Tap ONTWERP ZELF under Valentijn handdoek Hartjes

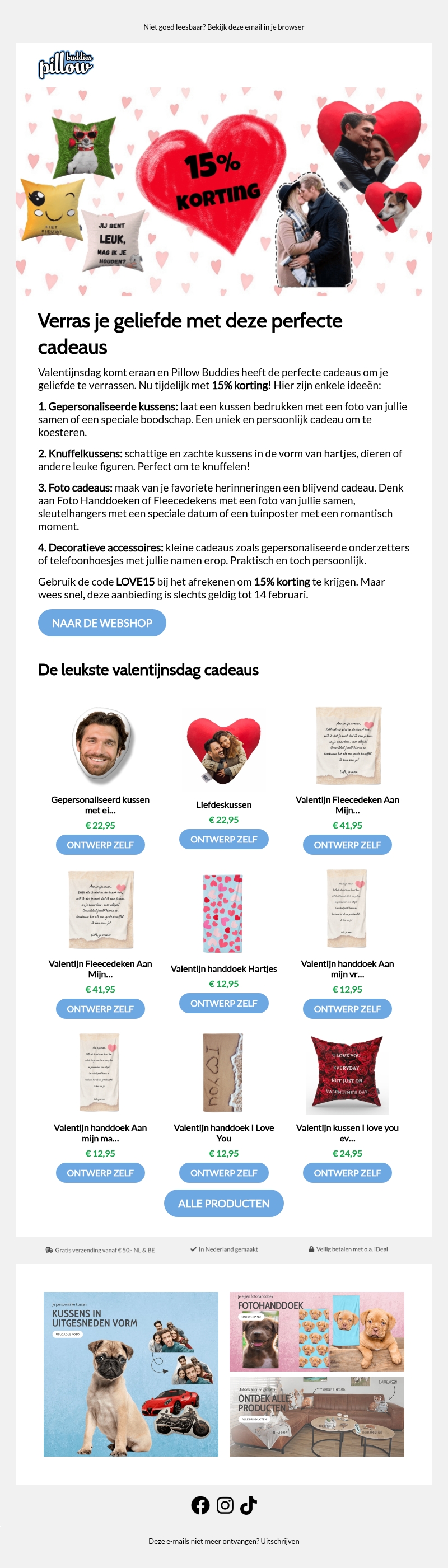pyautogui.click(x=223, y=1003)
